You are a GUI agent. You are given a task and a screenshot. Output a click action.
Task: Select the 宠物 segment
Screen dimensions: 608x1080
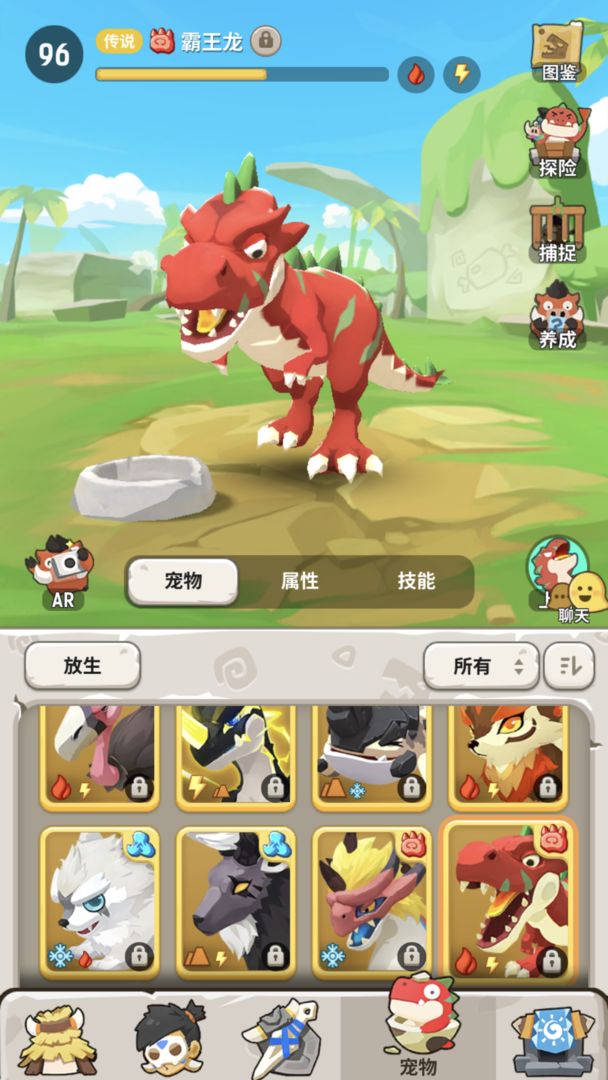point(183,581)
